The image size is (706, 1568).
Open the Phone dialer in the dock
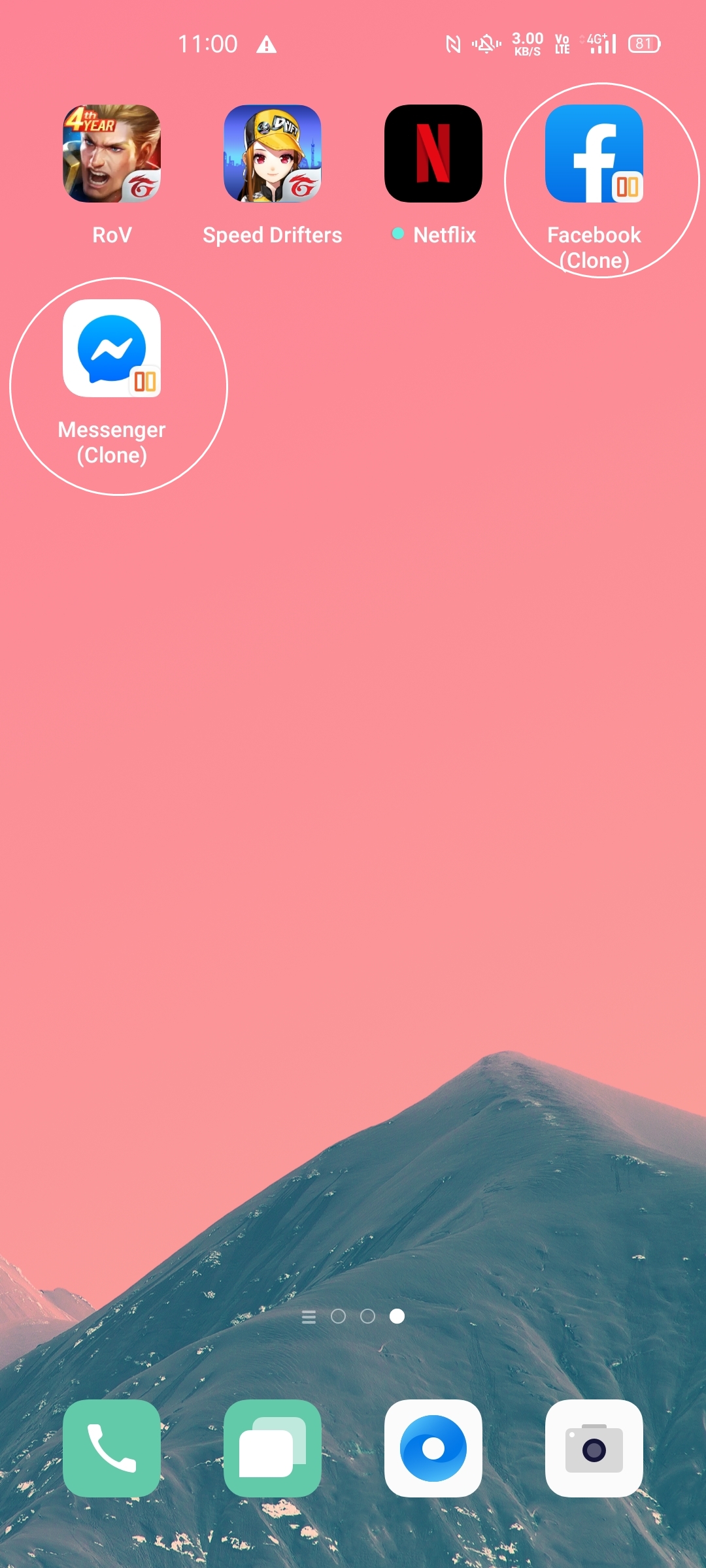[x=112, y=1448]
